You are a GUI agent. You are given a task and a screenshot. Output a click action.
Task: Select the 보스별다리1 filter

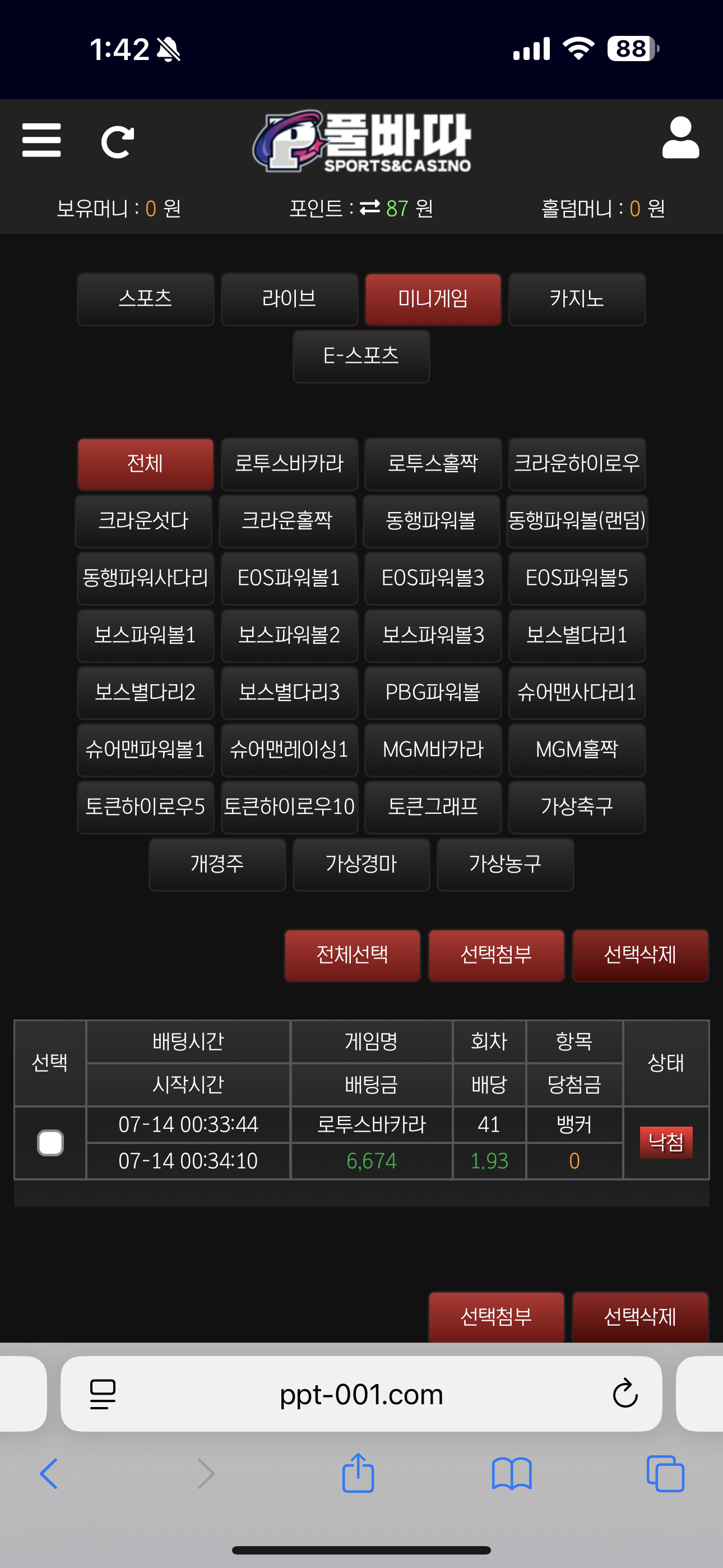[576, 635]
